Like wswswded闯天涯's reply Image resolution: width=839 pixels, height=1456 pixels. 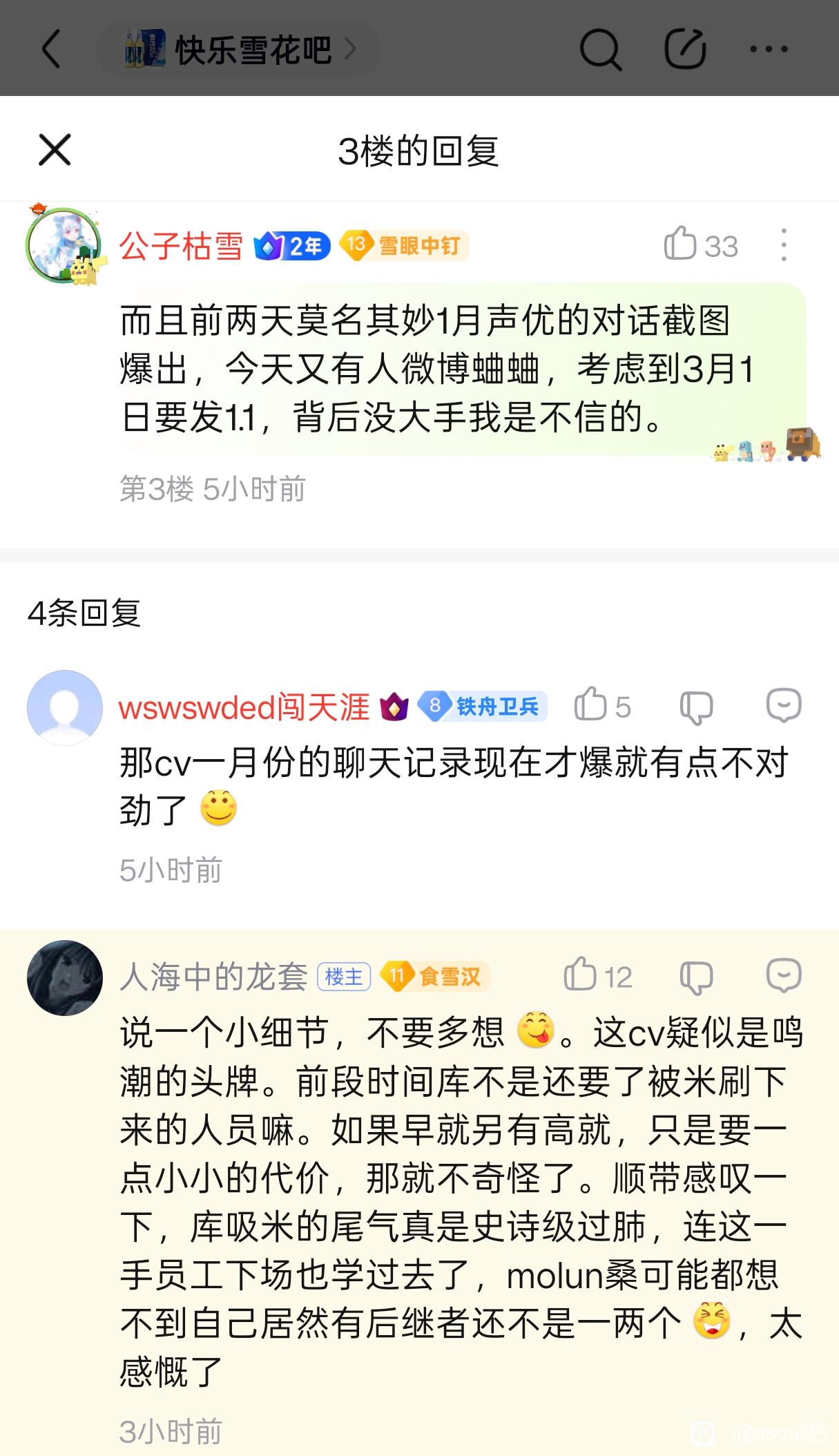click(602, 706)
